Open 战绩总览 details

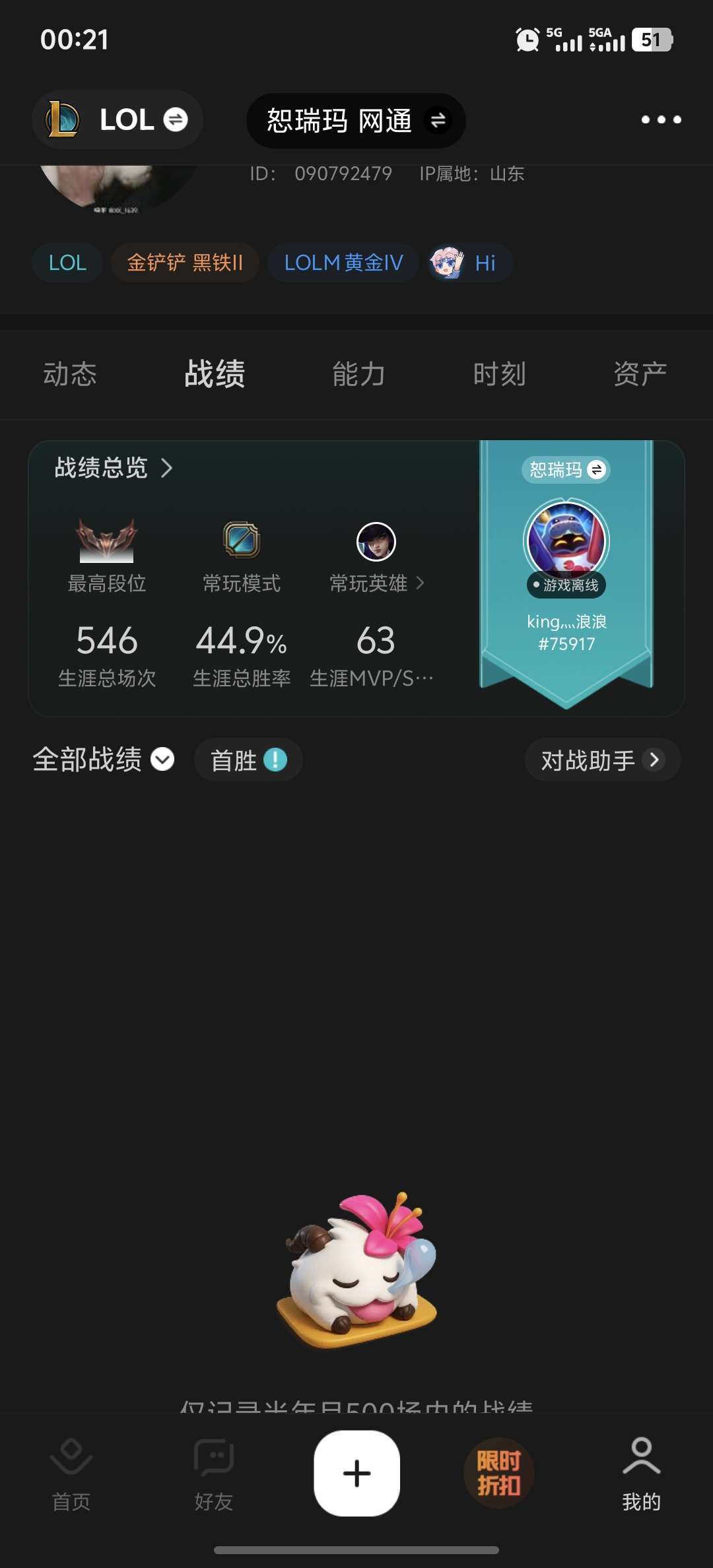(x=114, y=468)
